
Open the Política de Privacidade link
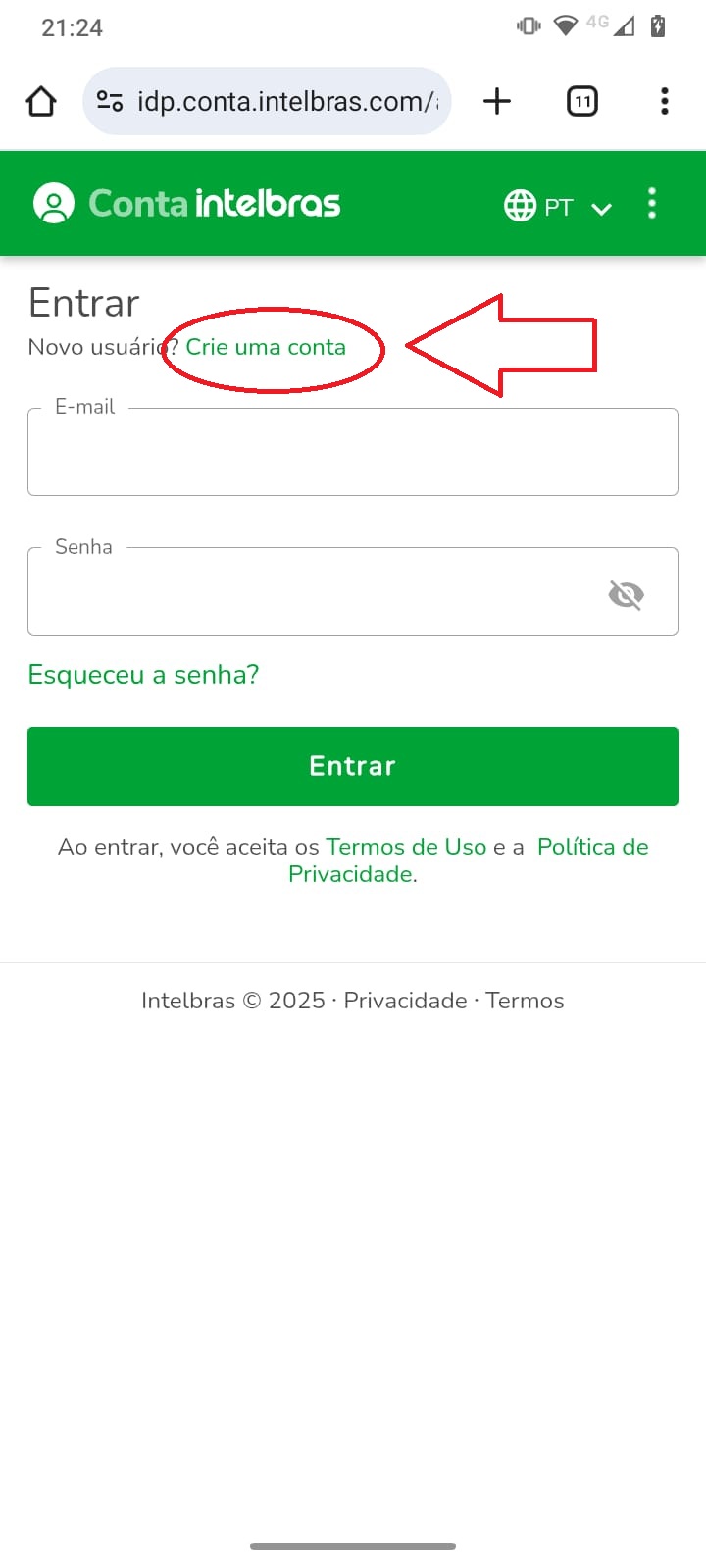pos(469,860)
